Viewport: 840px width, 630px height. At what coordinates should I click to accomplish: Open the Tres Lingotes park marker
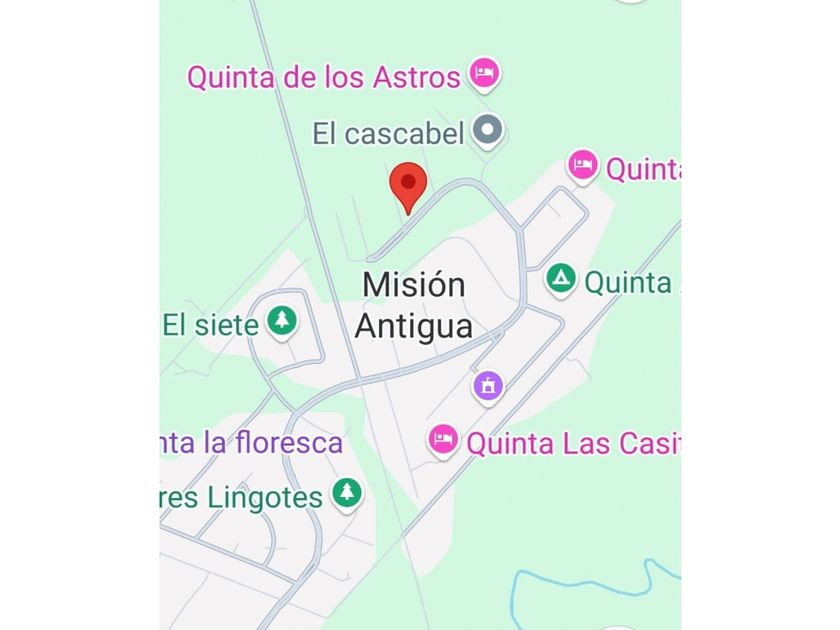click(x=347, y=492)
